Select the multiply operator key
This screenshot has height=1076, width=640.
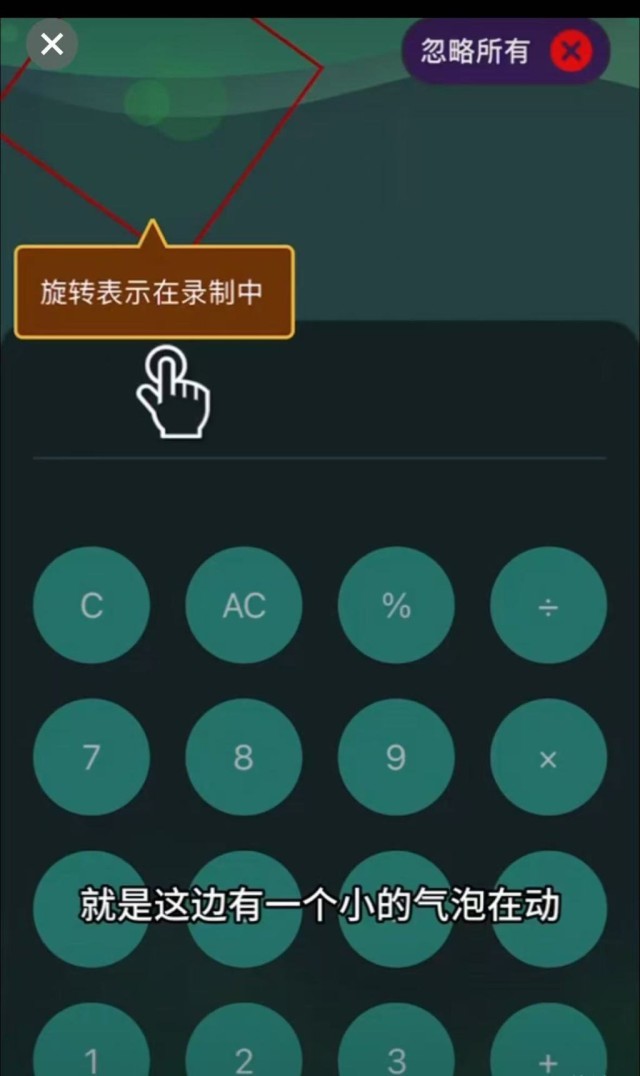click(548, 757)
